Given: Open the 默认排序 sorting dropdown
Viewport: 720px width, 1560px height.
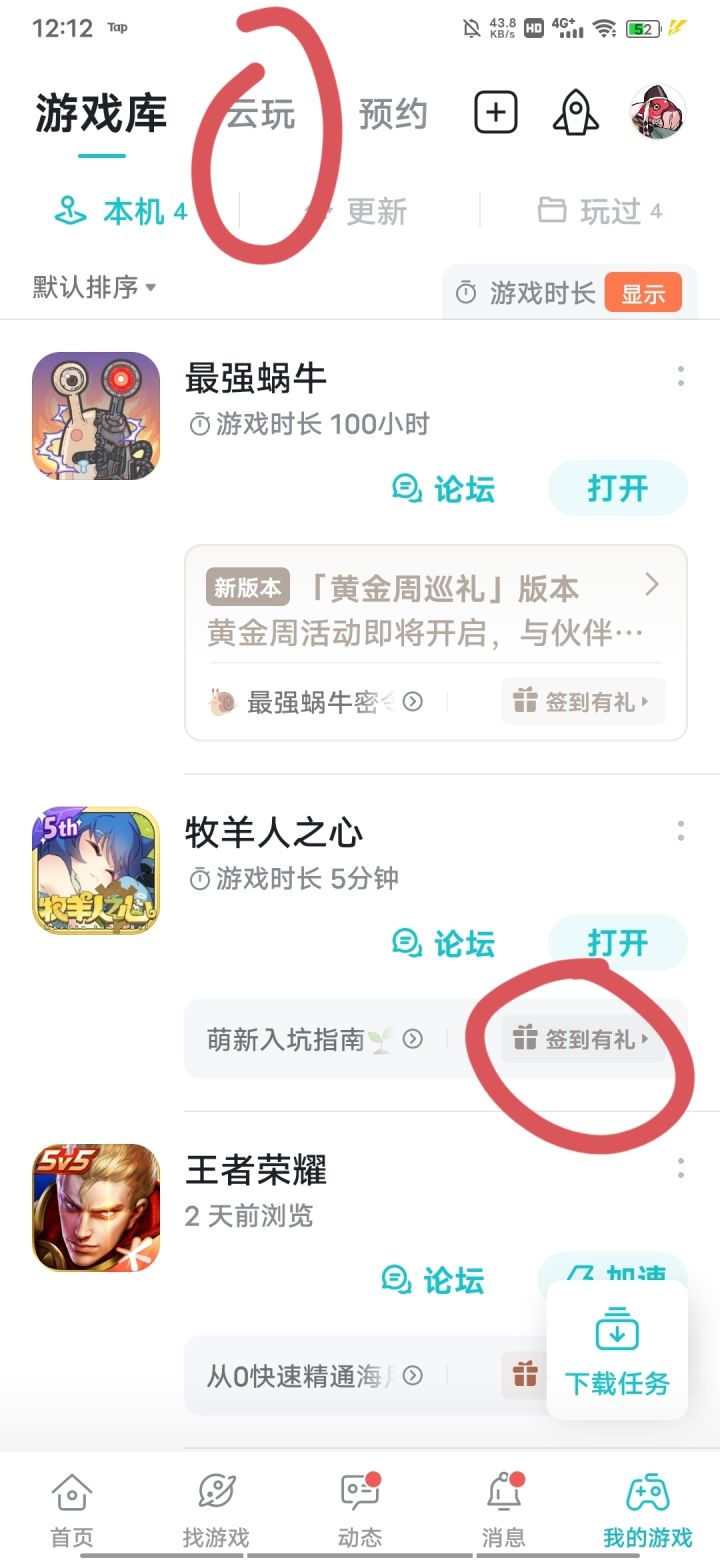Looking at the screenshot, I should pyautogui.click(x=88, y=287).
